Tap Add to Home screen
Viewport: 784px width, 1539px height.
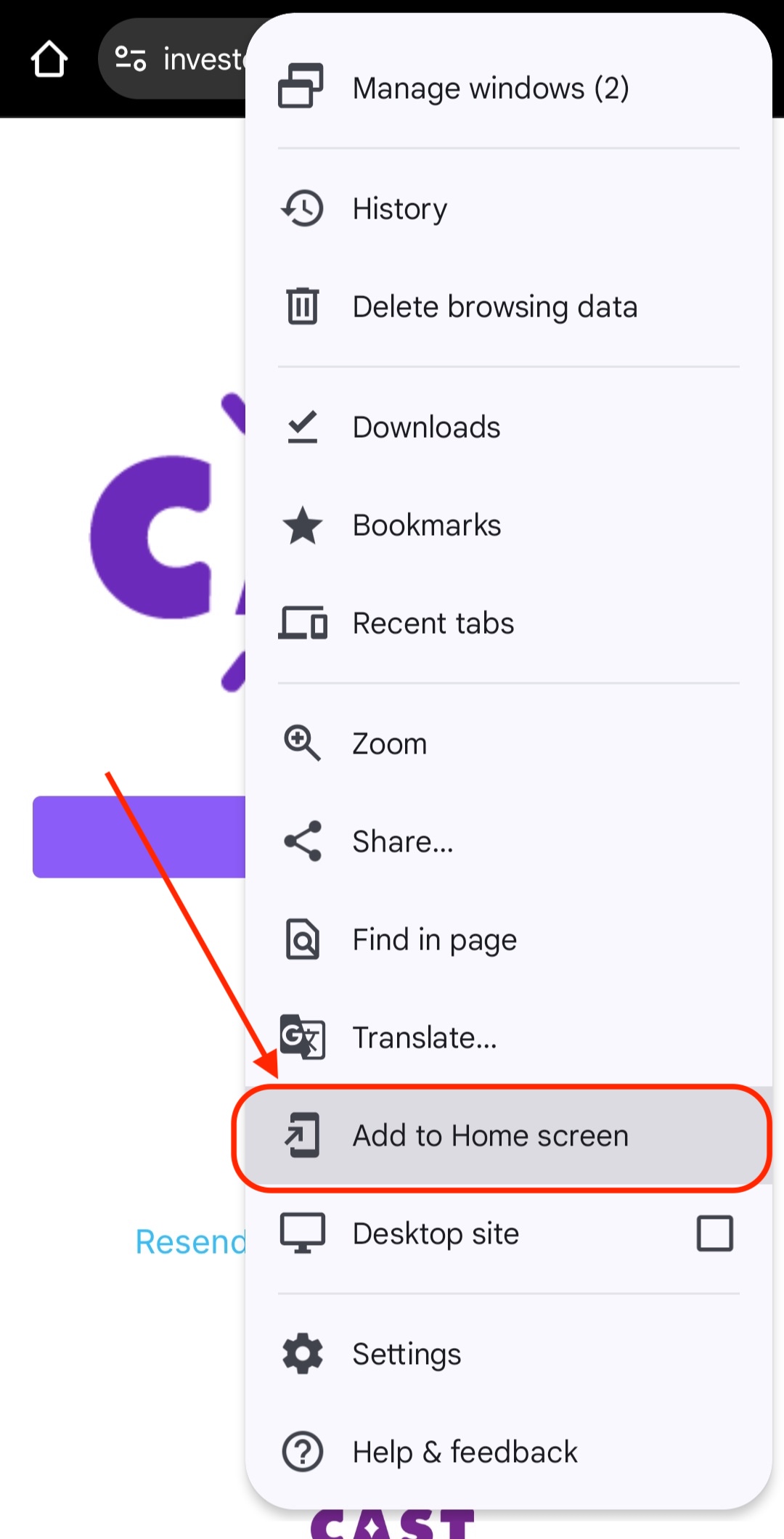pos(490,1136)
